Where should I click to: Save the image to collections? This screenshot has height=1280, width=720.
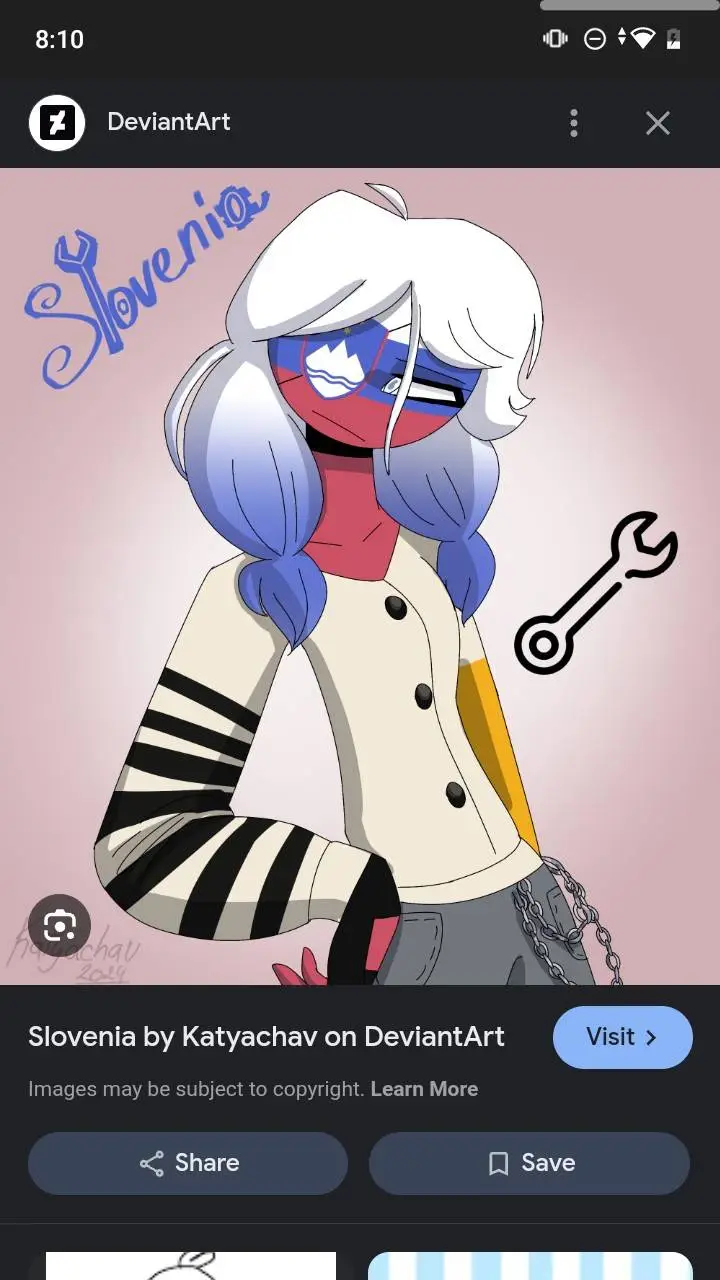point(529,1163)
